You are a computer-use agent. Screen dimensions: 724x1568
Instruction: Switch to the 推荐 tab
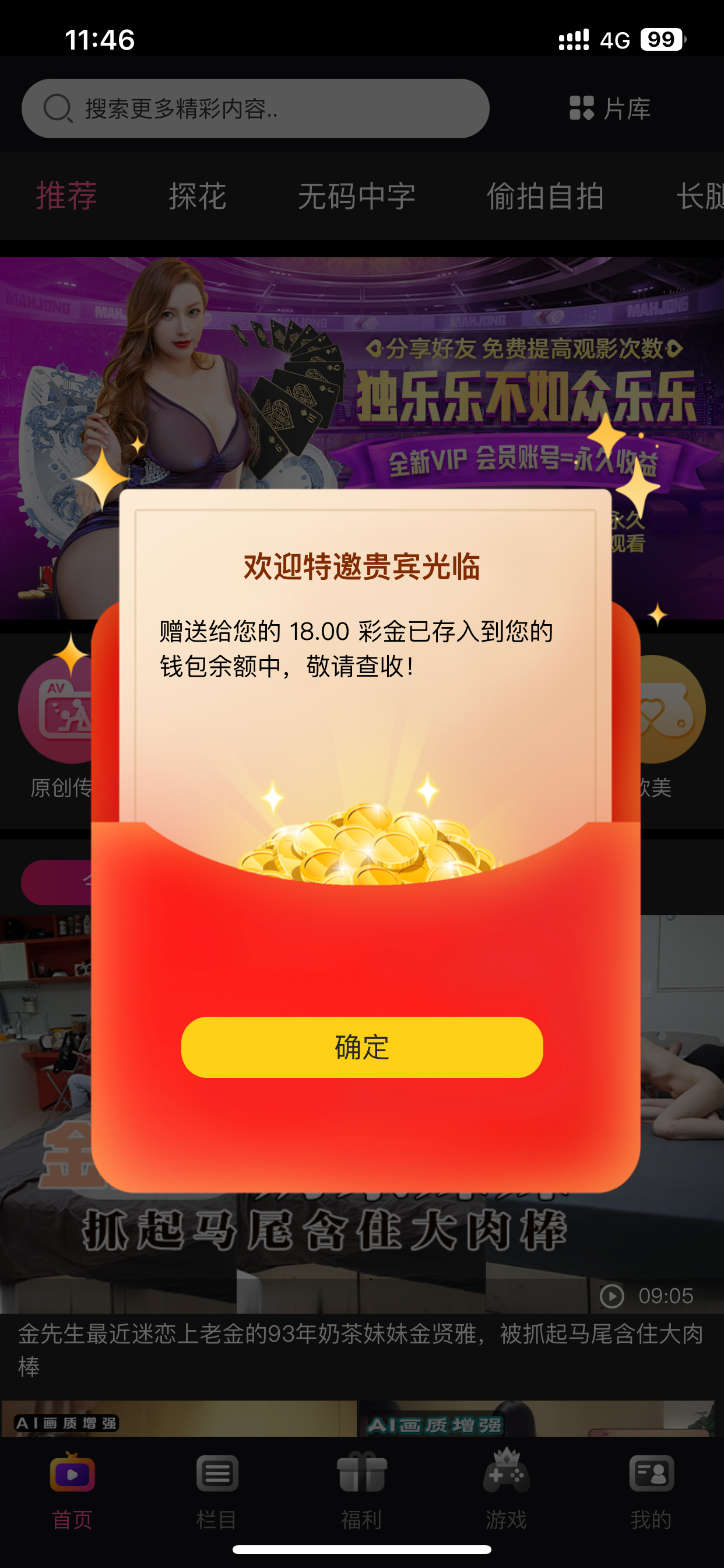(66, 196)
